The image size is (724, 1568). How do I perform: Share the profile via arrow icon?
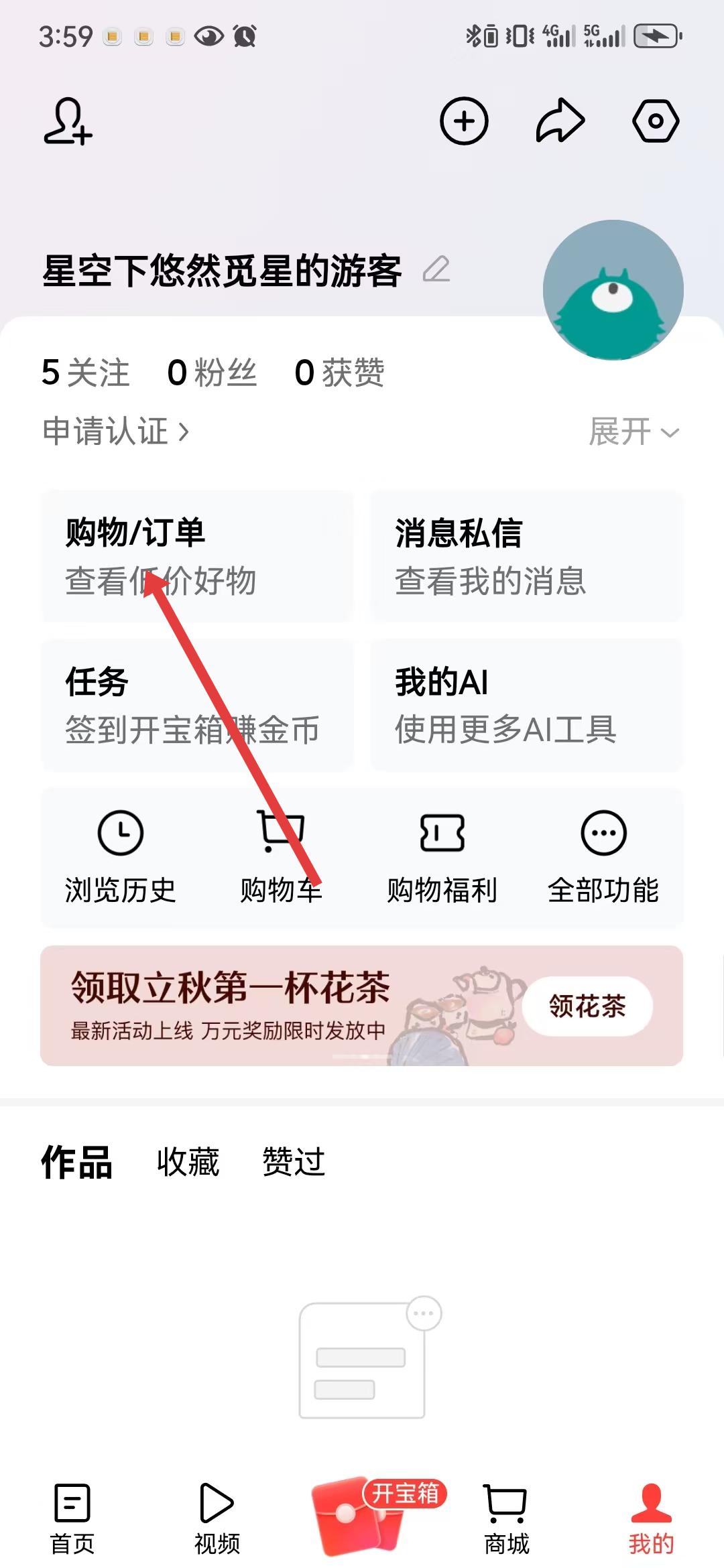coord(560,121)
